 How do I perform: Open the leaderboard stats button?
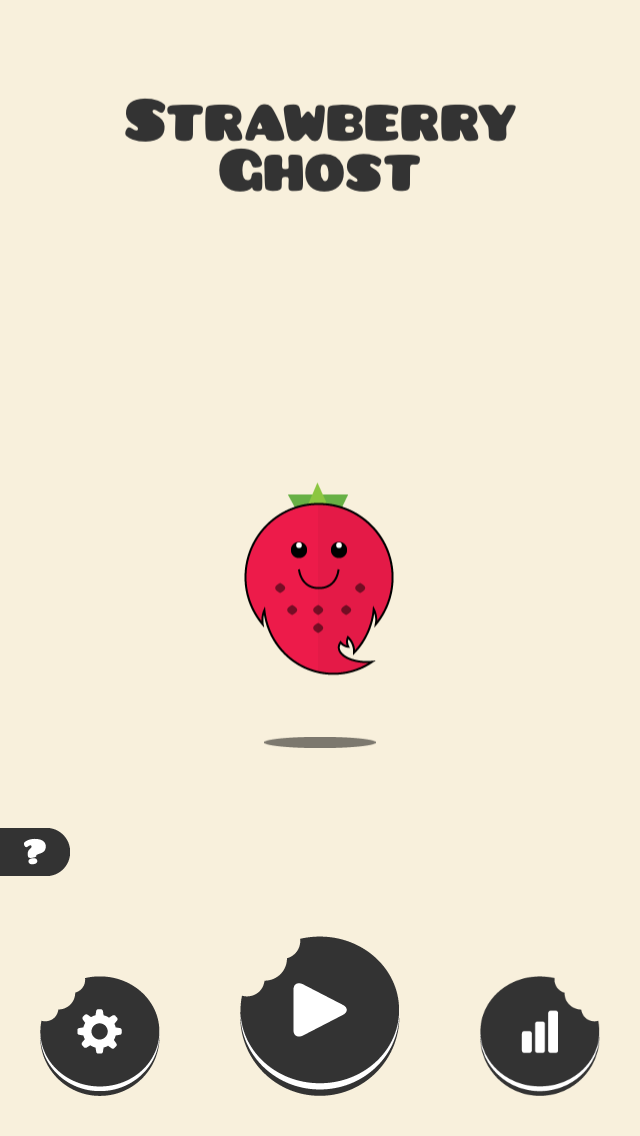click(x=540, y=1033)
